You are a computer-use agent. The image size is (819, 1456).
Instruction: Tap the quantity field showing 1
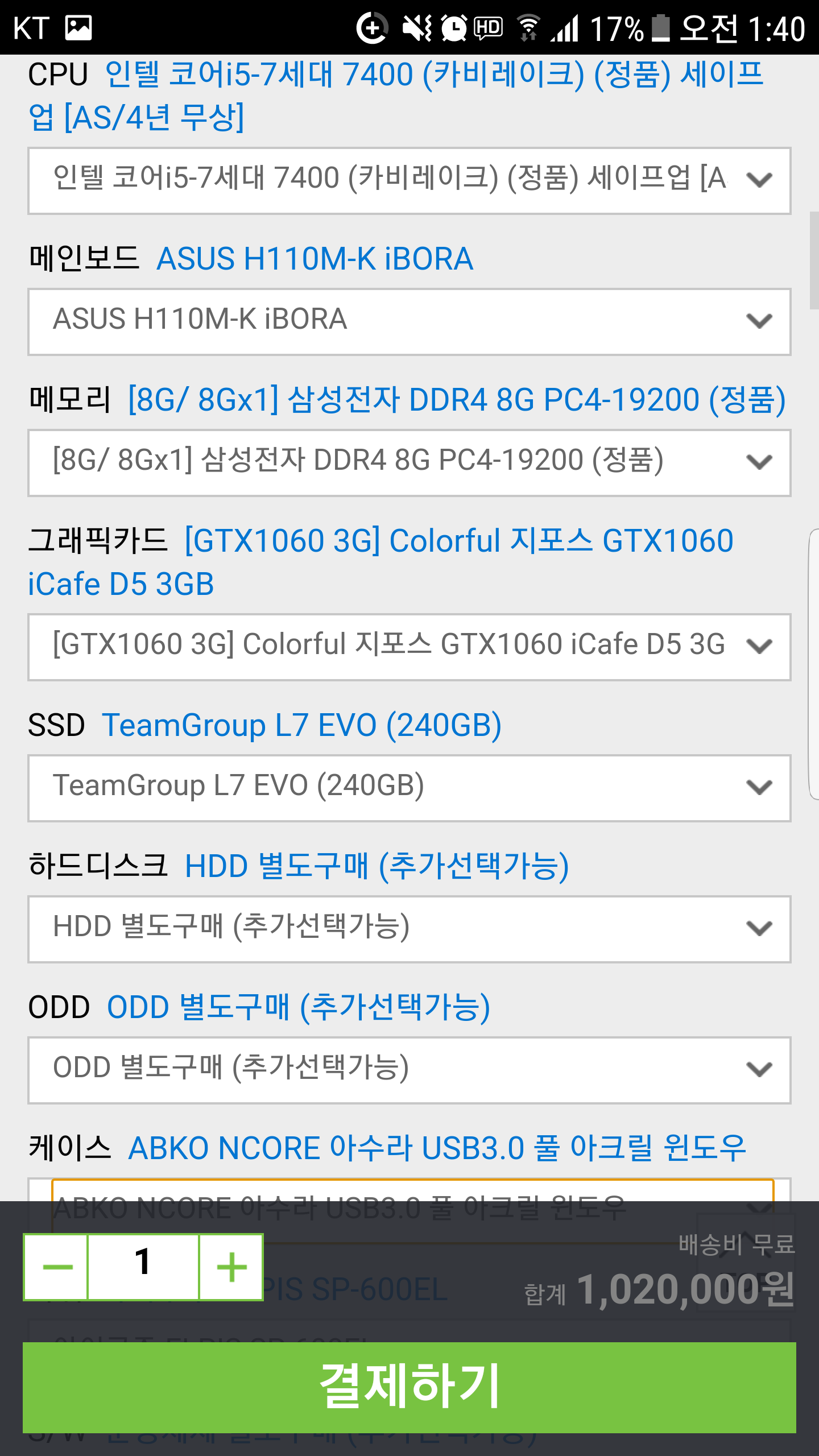(x=143, y=1267)
